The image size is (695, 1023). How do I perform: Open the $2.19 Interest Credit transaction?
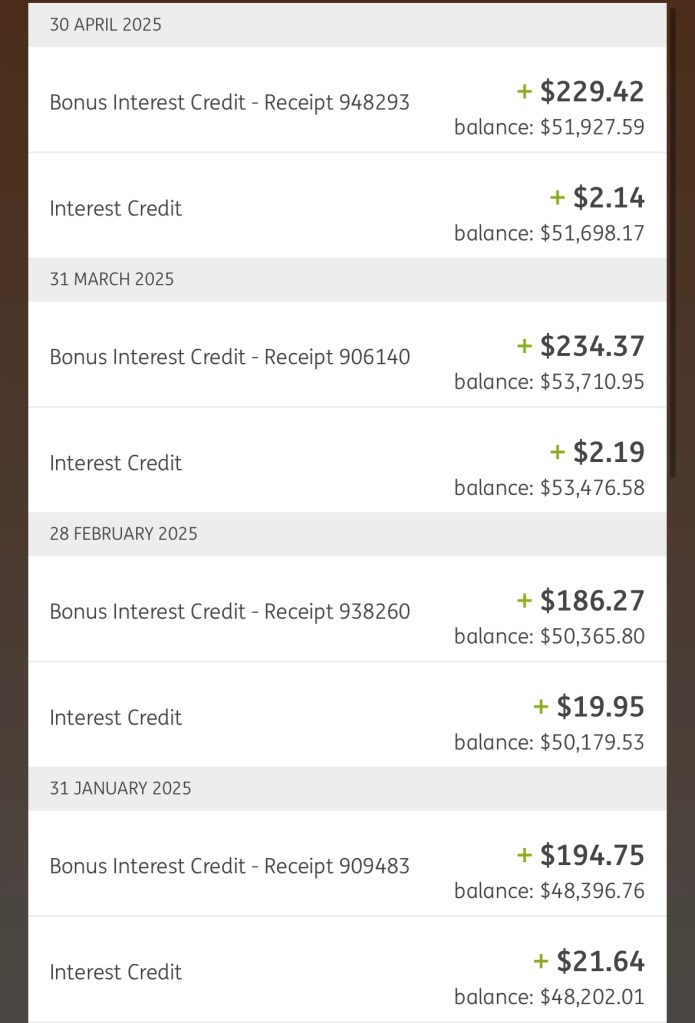346,462
